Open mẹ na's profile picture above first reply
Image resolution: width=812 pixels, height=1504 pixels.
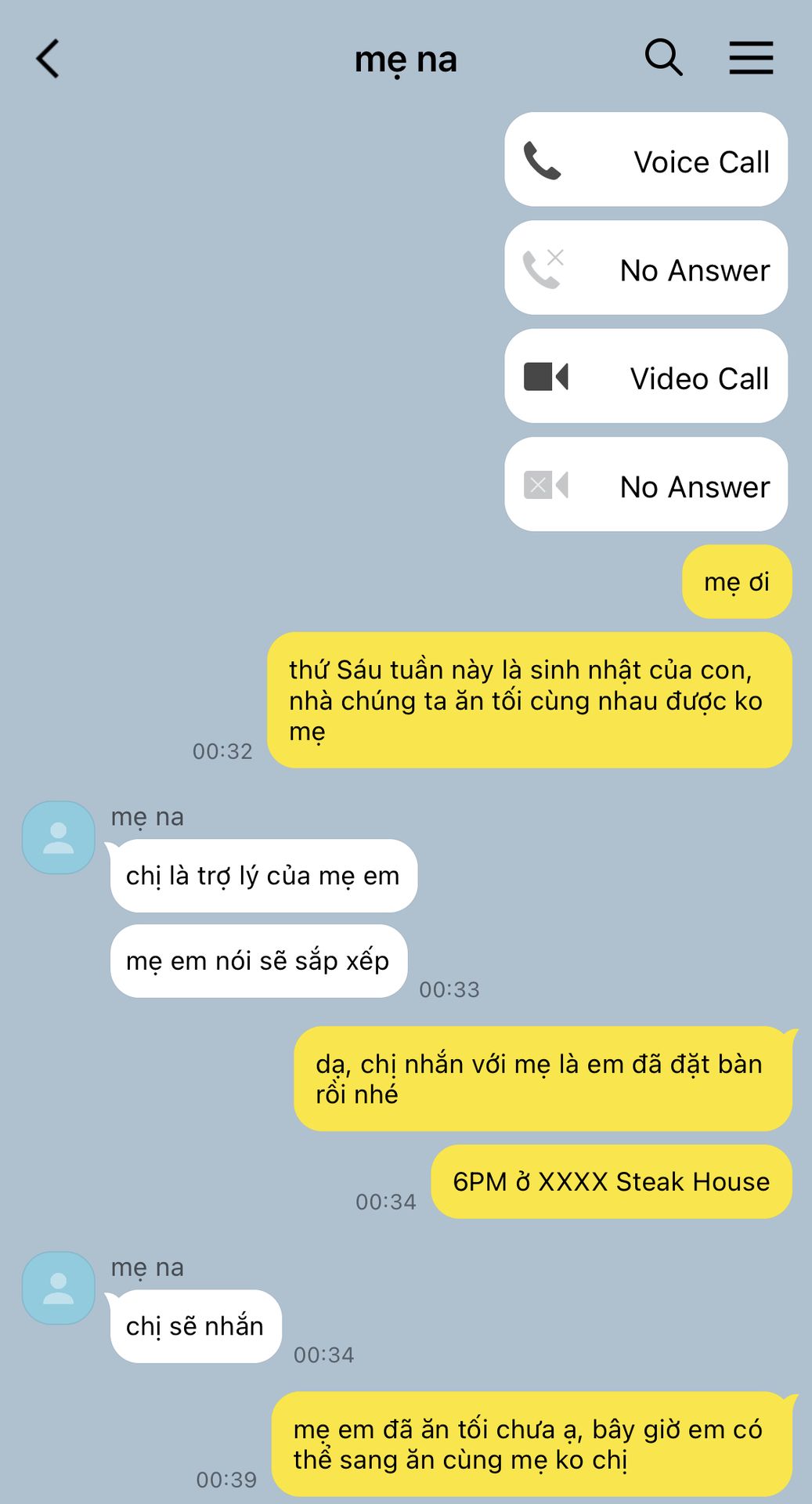[59, 837]
